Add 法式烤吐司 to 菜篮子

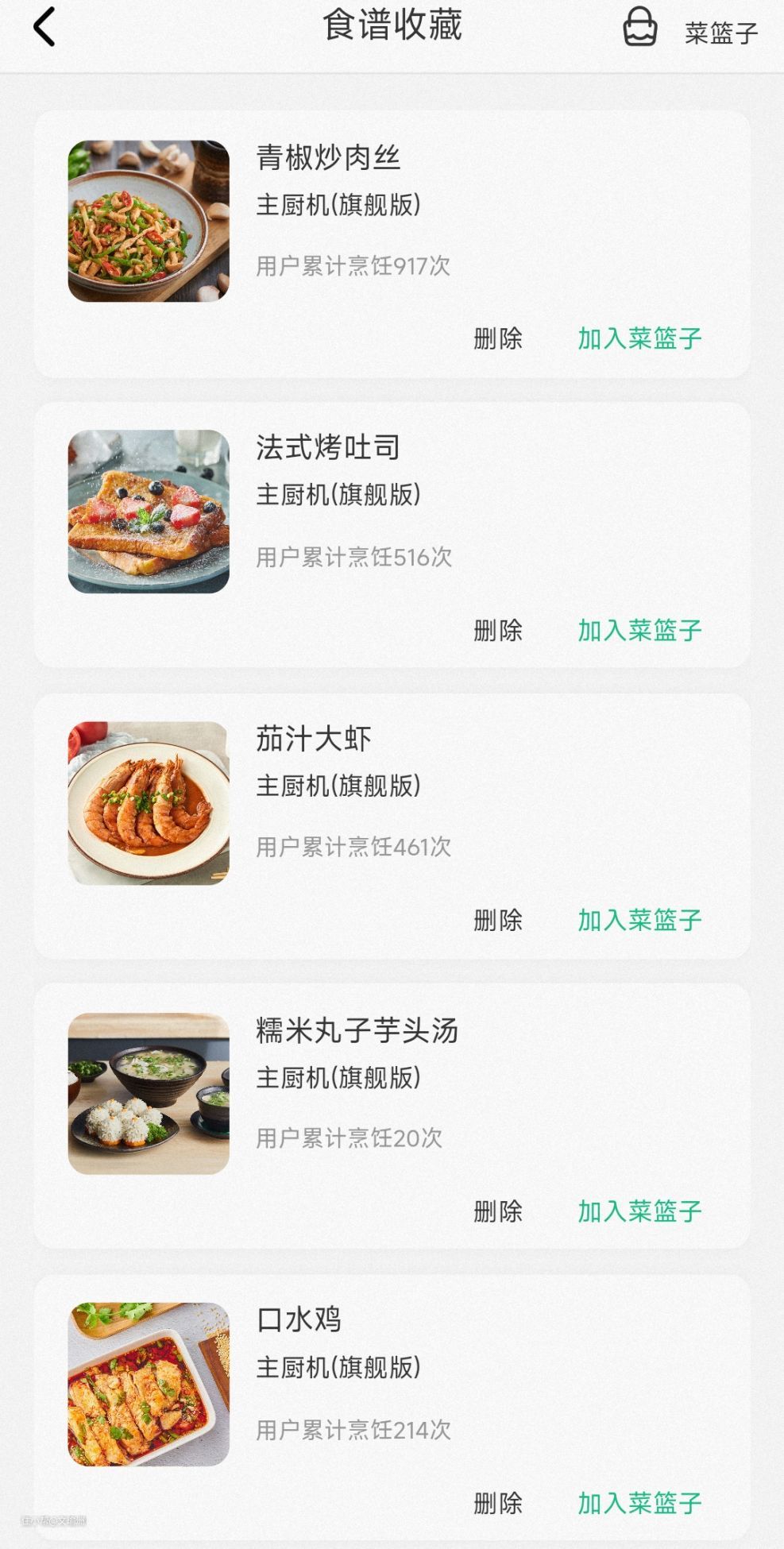pyautogui.click(x=639, y=631)
